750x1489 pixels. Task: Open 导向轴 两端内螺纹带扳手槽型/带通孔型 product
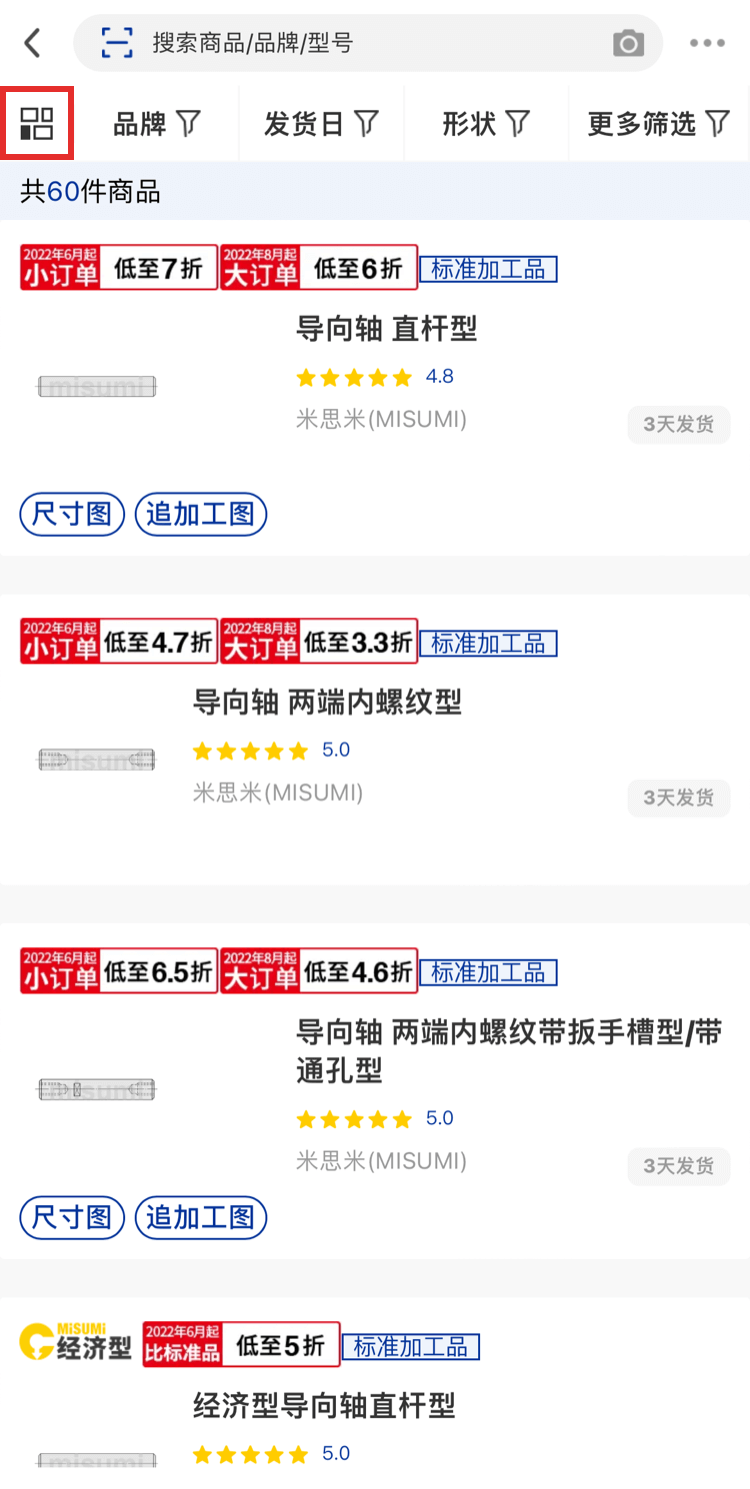508,1050
